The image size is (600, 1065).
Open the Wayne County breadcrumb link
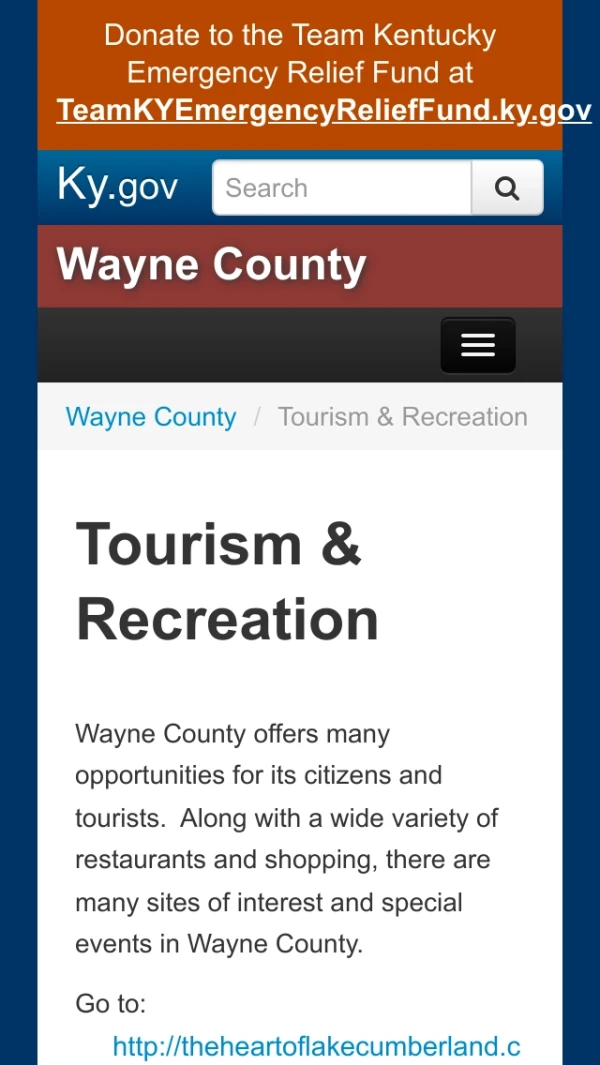[x=151, y=417]
